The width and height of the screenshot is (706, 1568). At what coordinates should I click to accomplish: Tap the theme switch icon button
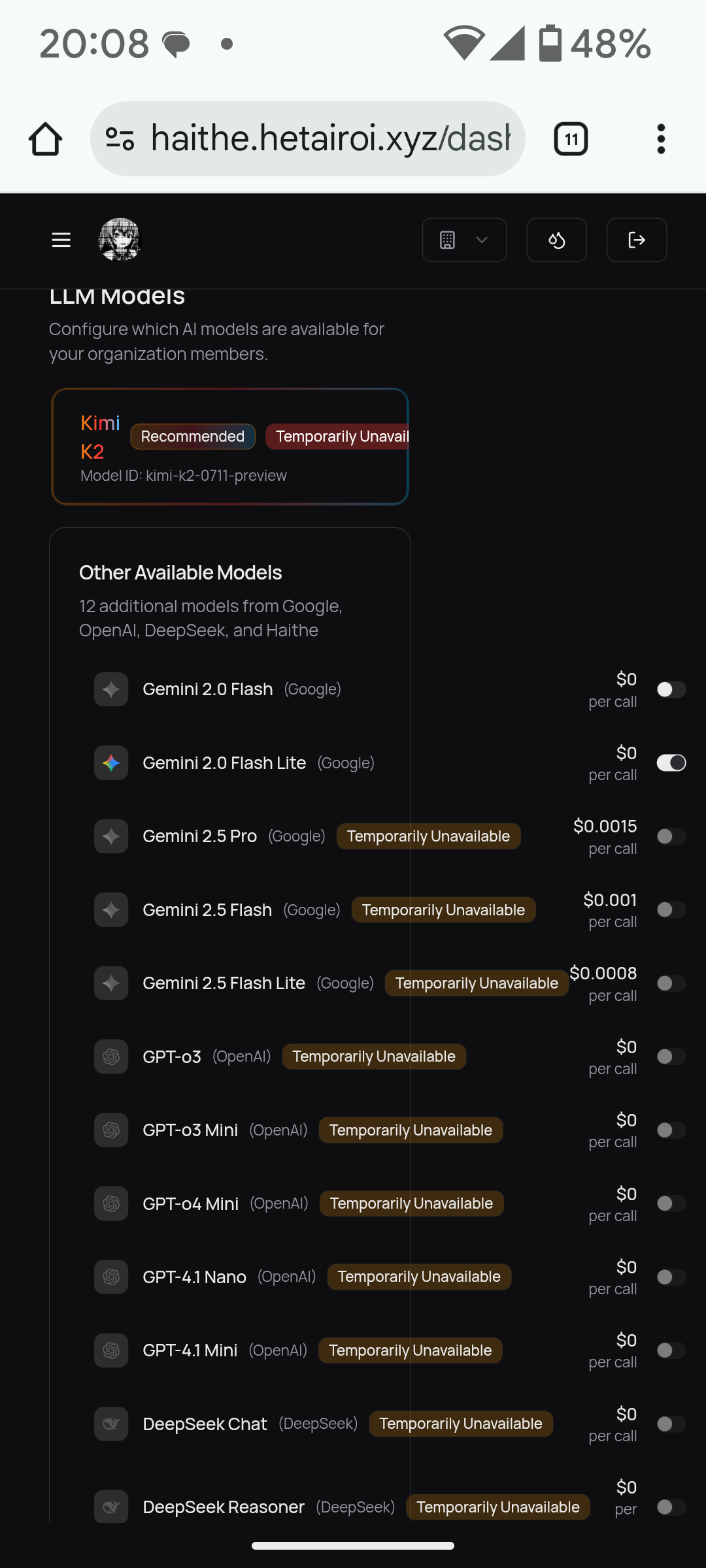(x=556, y=240)
